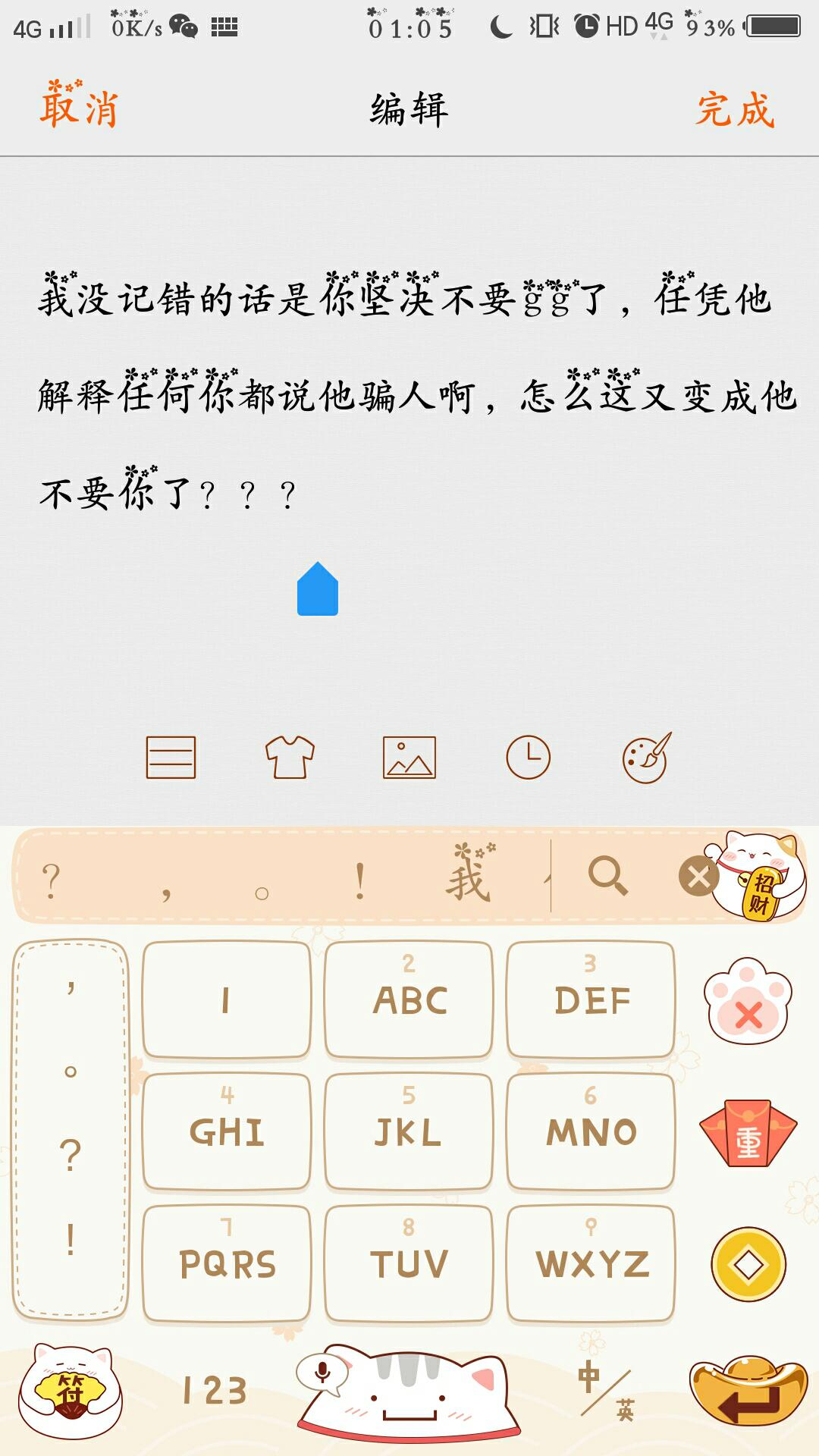Tap the red envelope 重 key
Screen dimensions: 819x1456
coord(748,1132)
